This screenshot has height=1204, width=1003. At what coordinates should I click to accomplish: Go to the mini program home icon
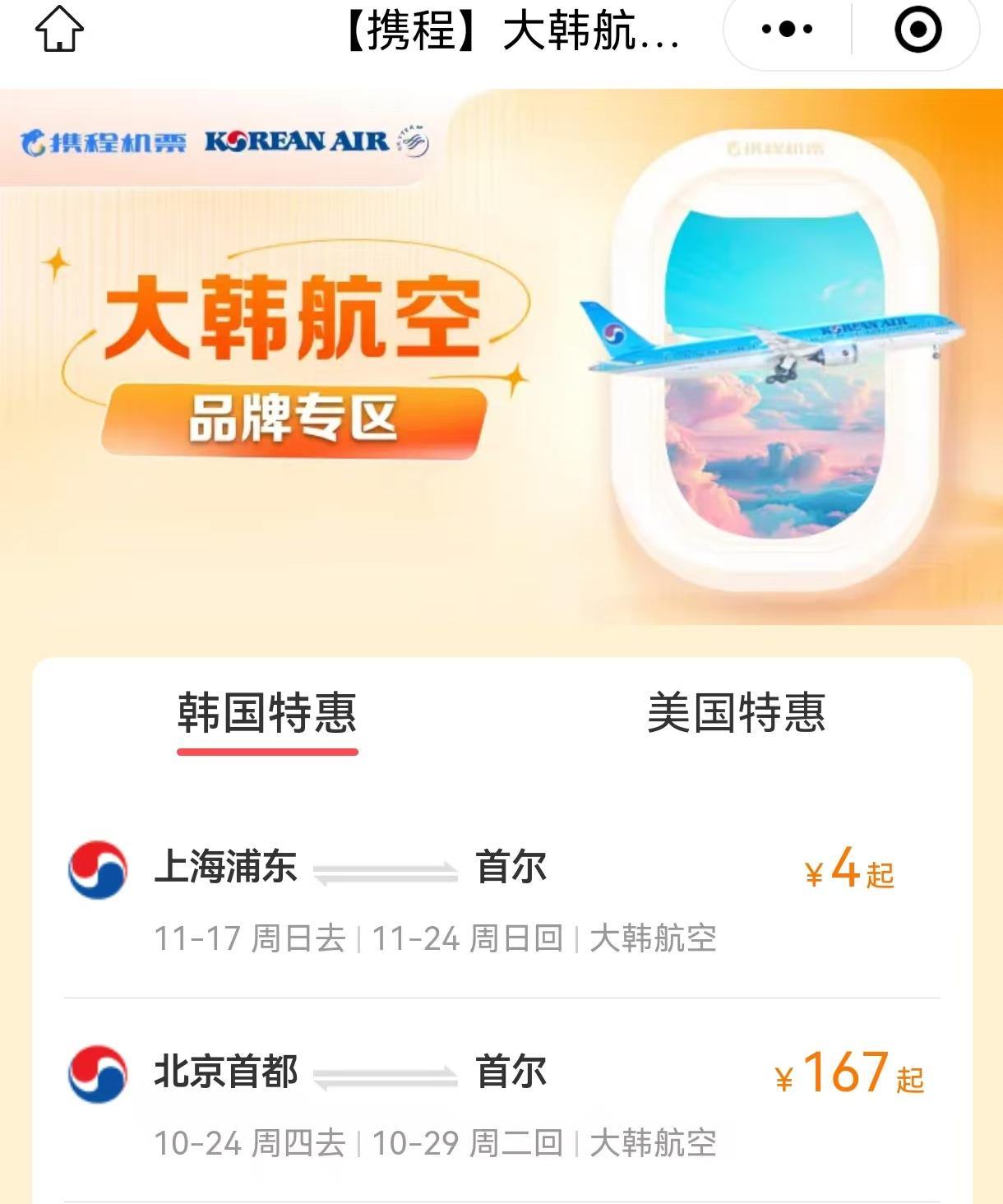pos(59,30)
